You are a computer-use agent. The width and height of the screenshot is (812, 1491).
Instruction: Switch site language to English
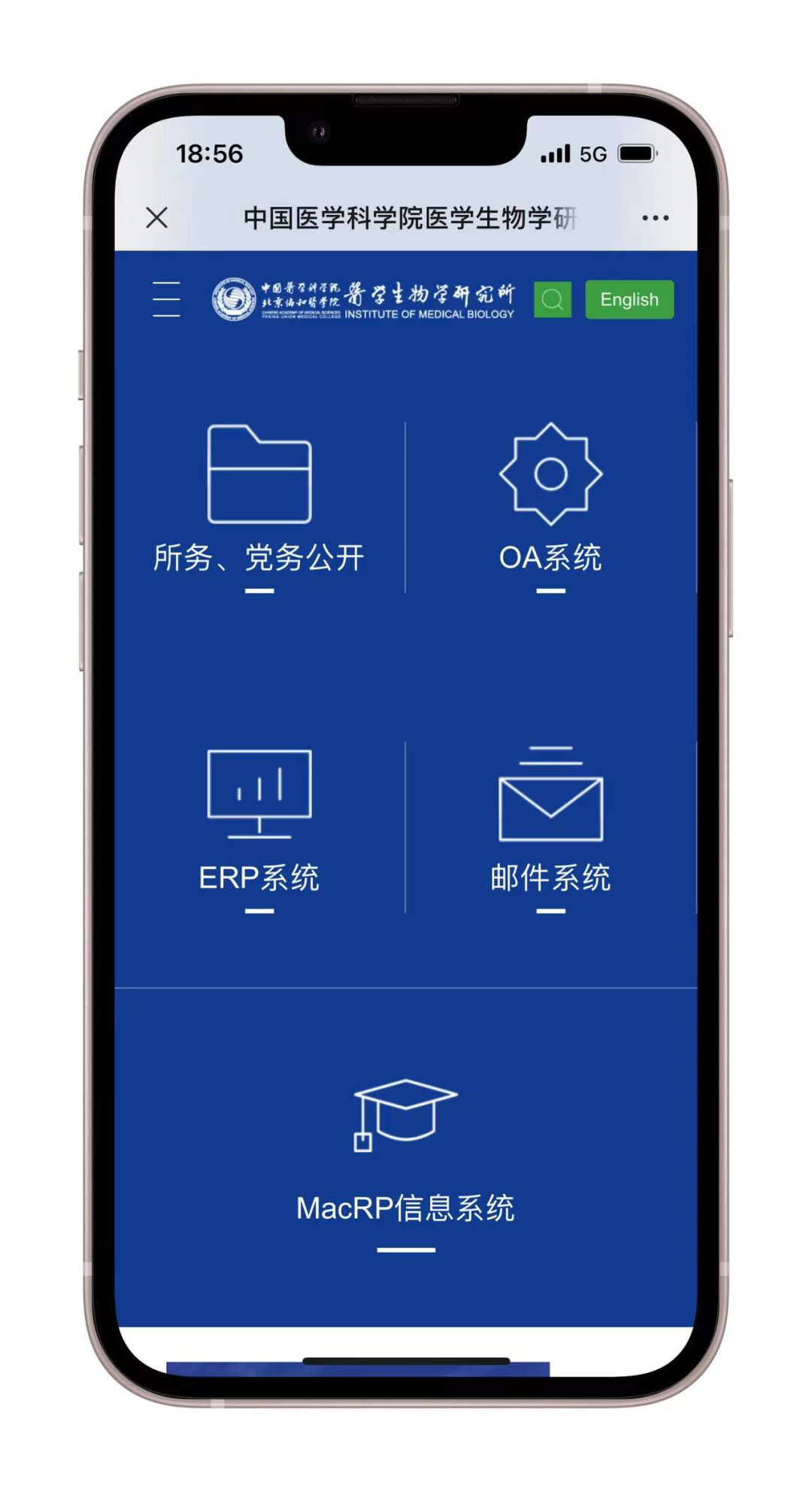[x=629, y=300]
